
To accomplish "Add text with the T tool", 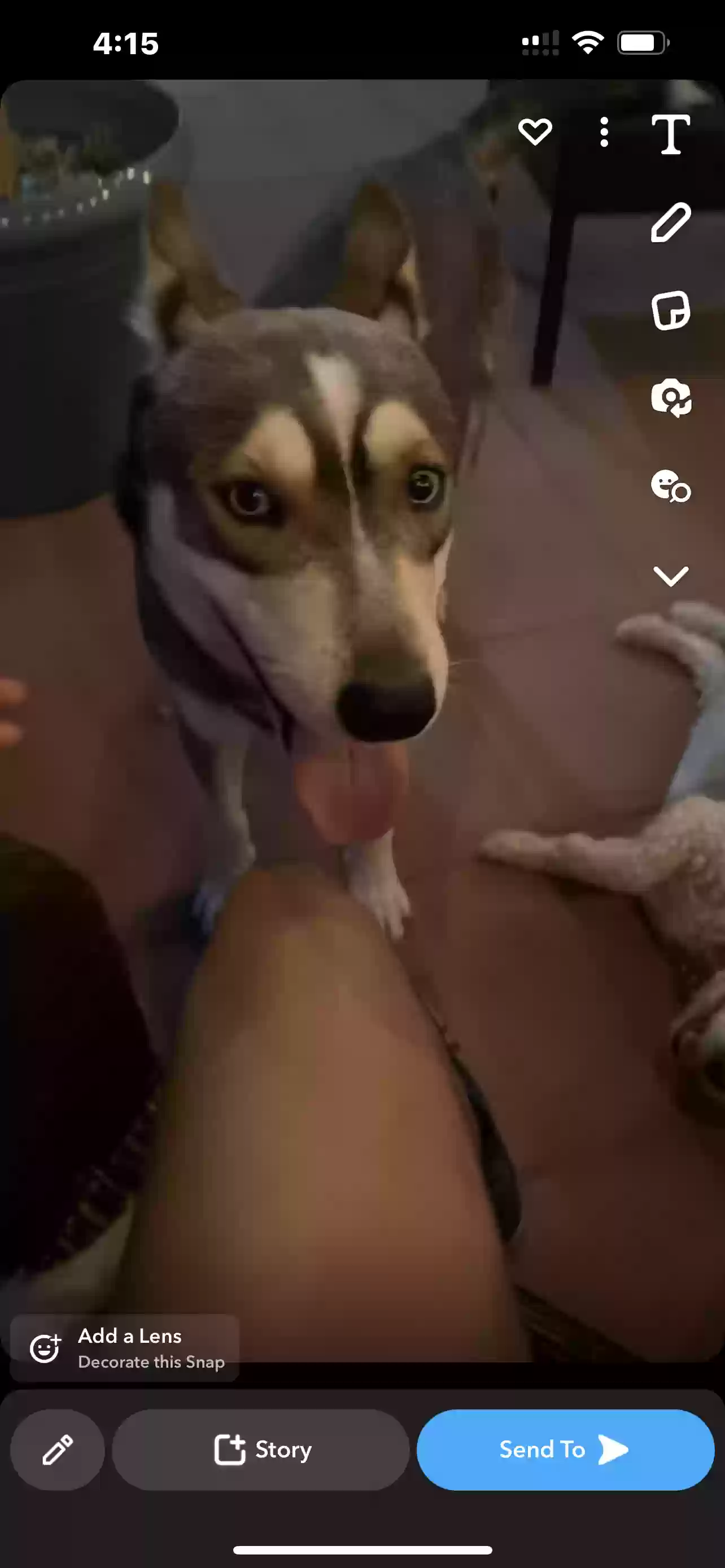I will pos(670,134).
